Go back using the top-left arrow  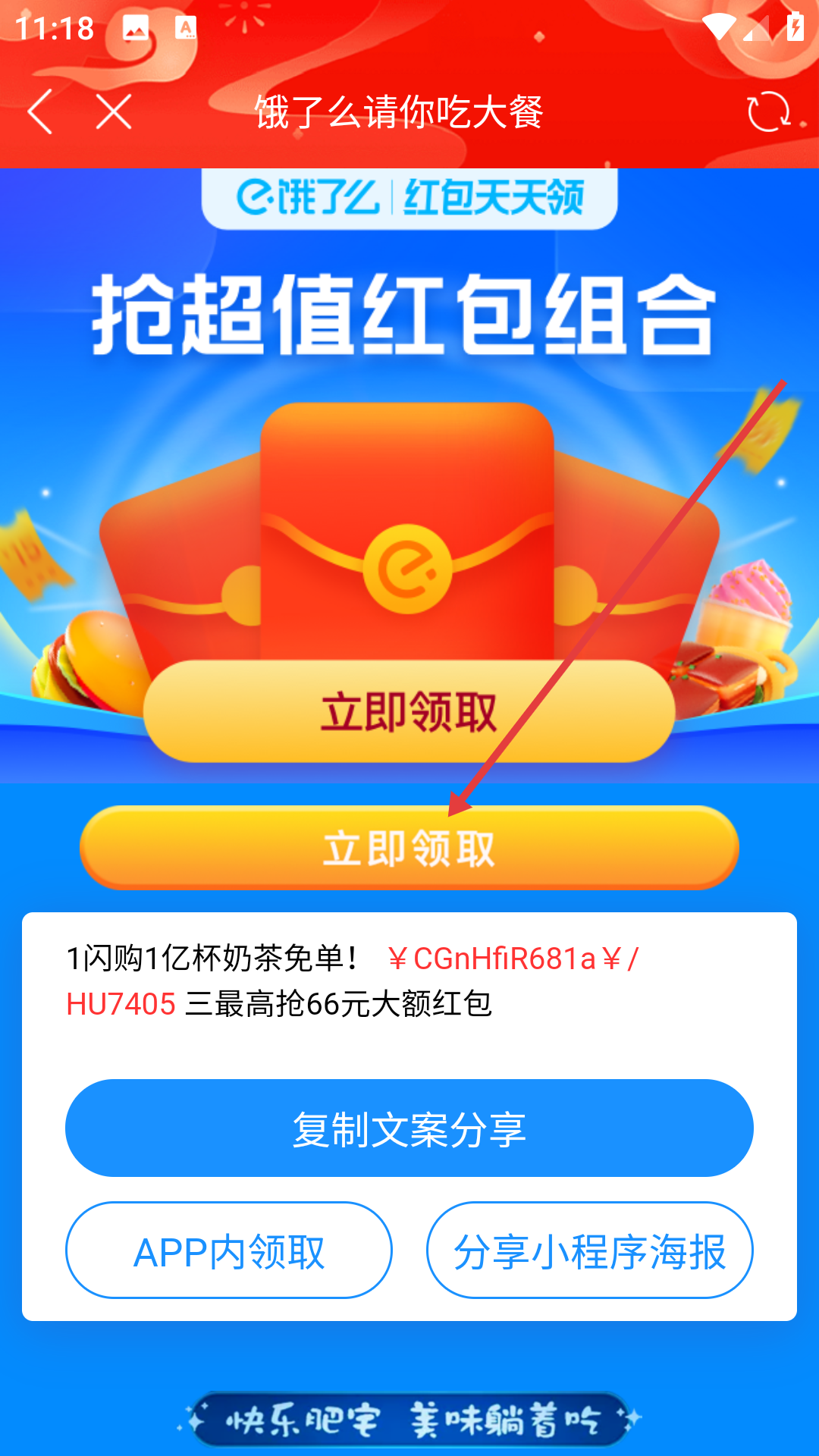40,112
